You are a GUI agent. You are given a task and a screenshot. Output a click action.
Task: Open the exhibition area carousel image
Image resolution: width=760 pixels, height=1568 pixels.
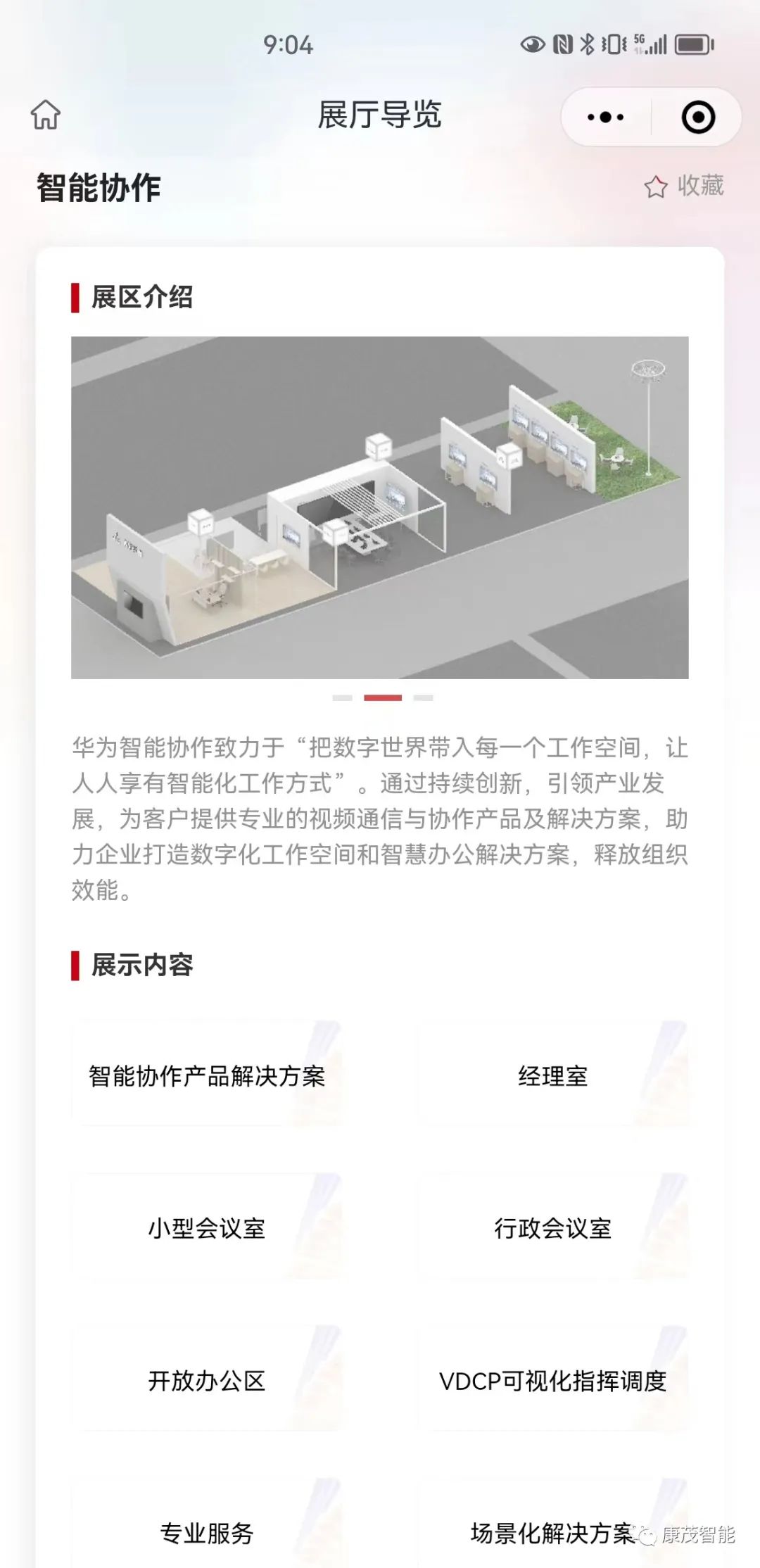379,507
